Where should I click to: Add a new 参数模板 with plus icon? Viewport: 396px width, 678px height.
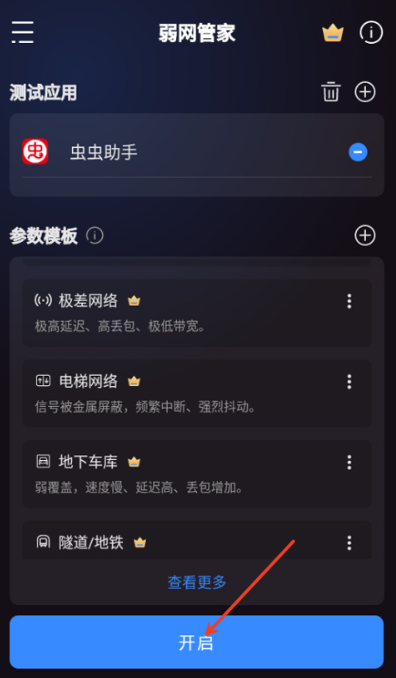365,236
